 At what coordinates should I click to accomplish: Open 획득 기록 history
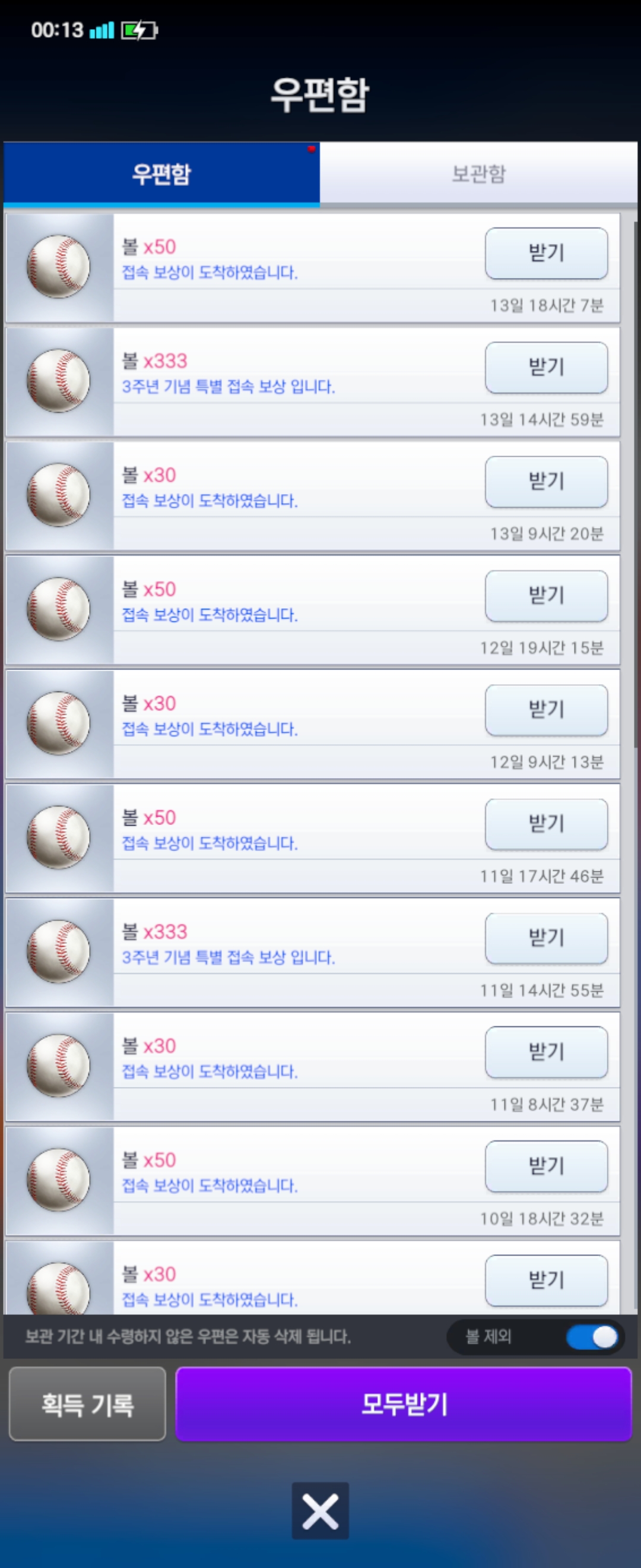(88, 1404)
